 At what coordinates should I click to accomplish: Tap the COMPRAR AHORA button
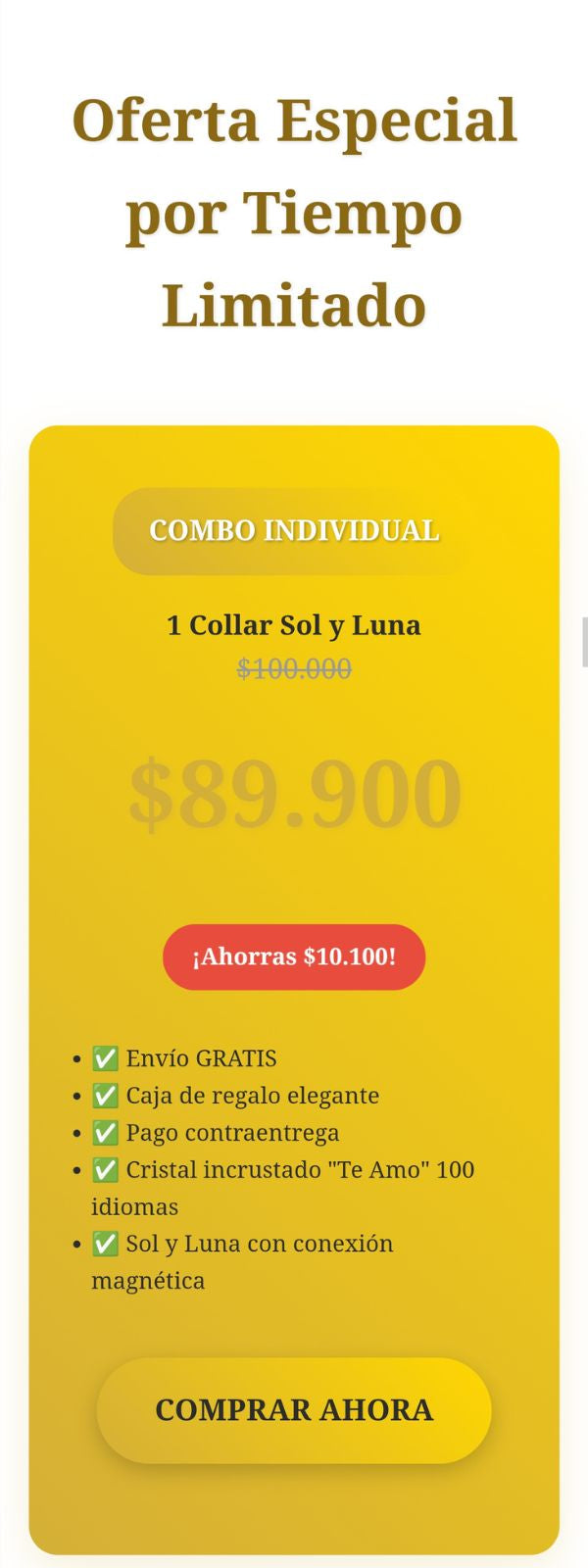click(294, 1409)
